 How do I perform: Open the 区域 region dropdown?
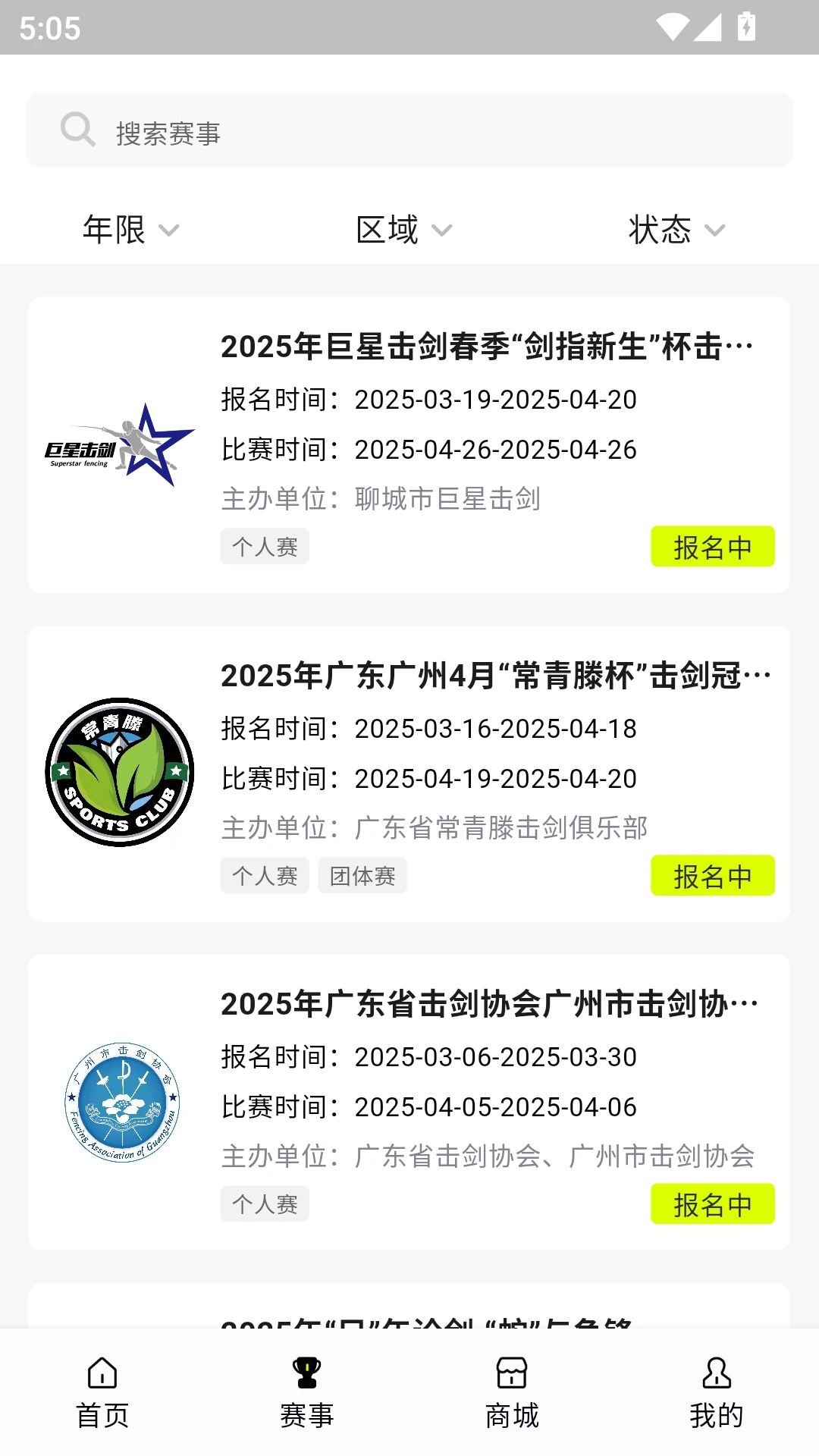click(403, 230)
